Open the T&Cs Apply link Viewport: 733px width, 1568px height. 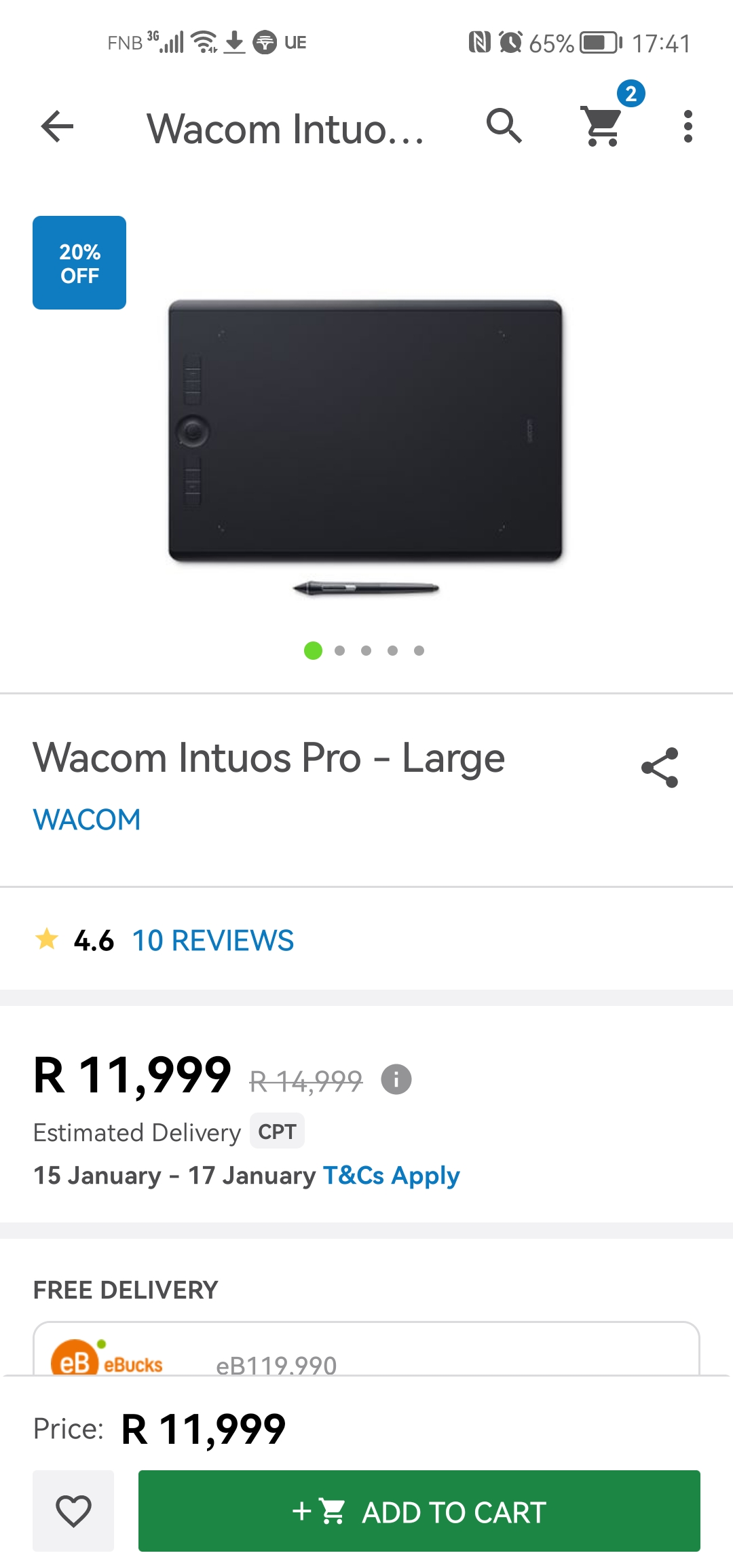tap(391, 1175)
